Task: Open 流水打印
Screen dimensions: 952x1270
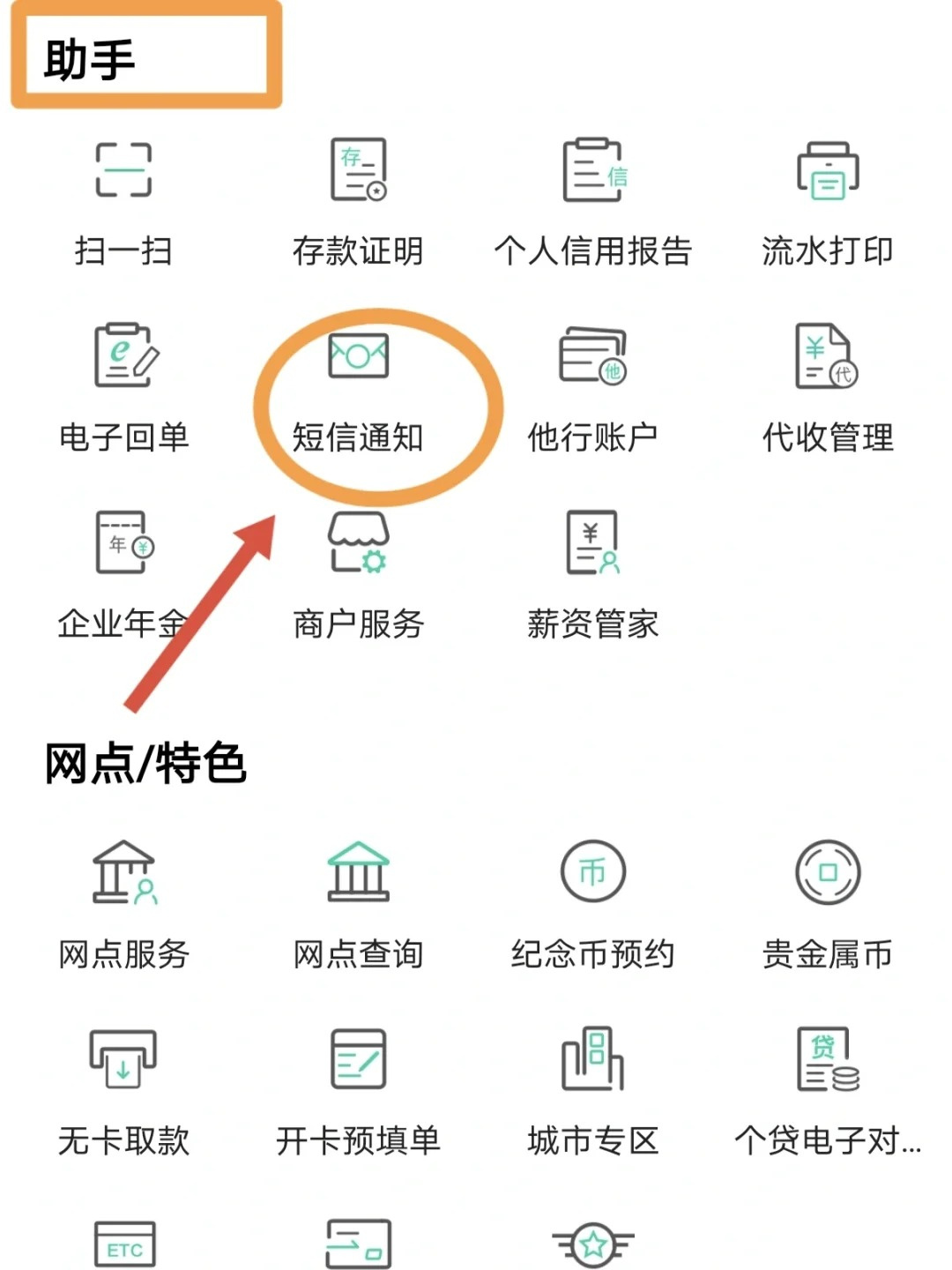Action: tap(827, 203)
